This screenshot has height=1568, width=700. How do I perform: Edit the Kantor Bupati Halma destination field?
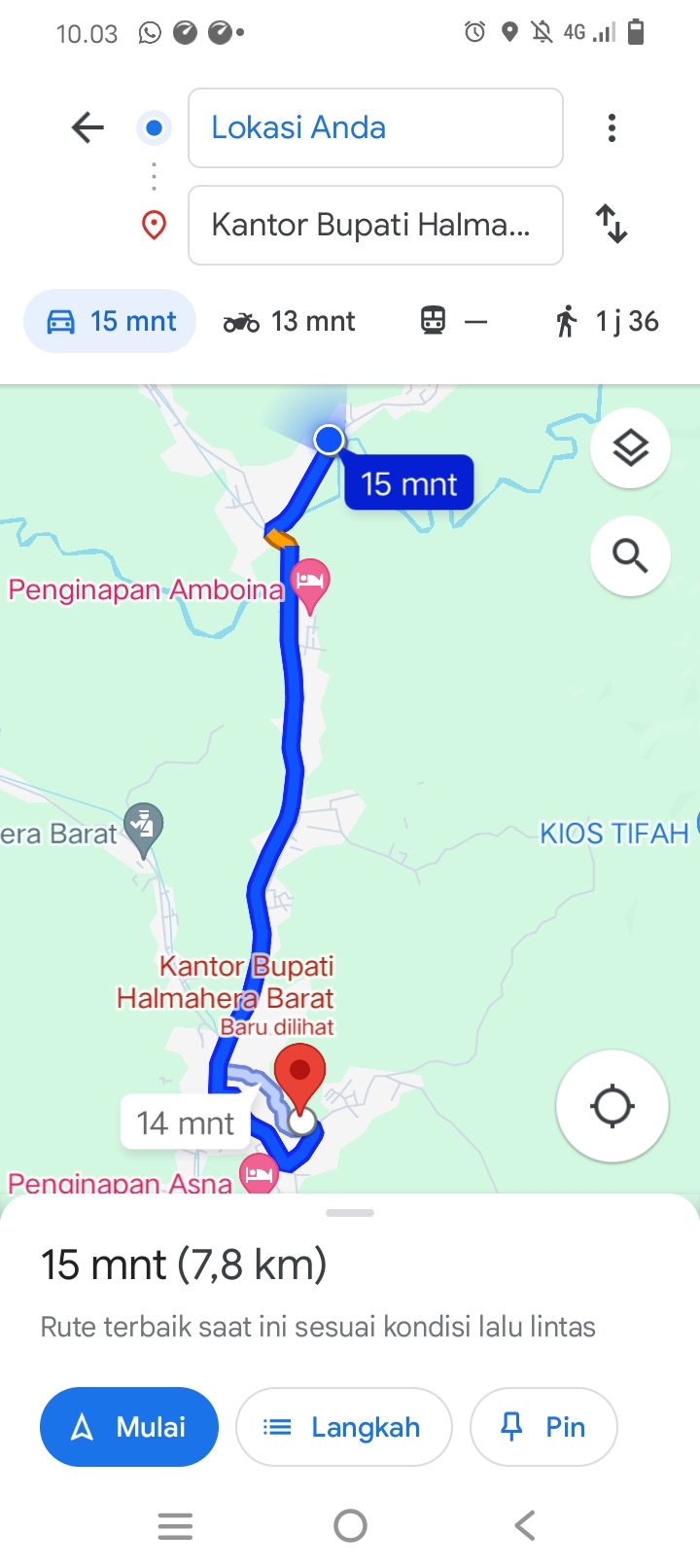click(x=375, y=225)
